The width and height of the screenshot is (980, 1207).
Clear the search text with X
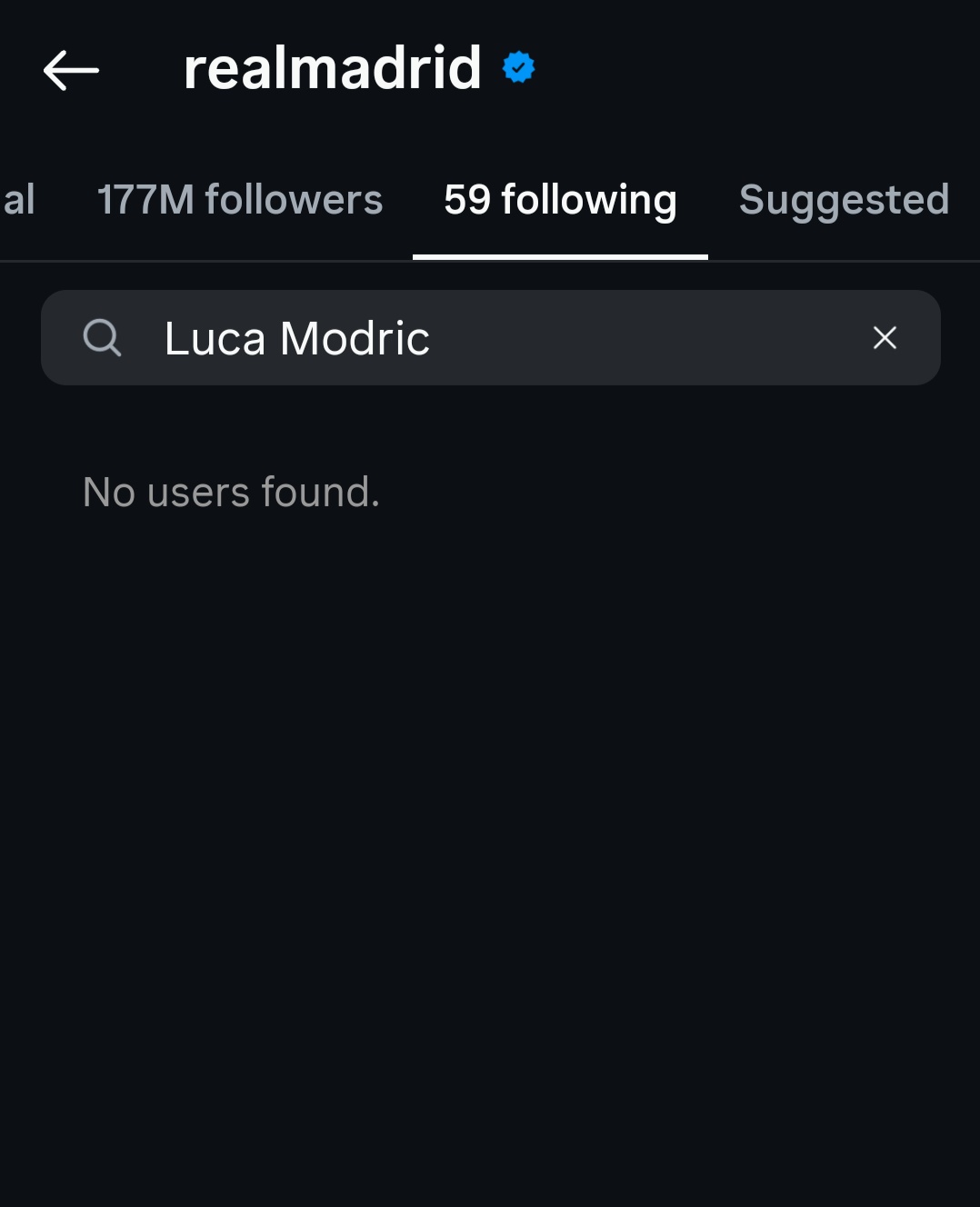click(885, 338)
